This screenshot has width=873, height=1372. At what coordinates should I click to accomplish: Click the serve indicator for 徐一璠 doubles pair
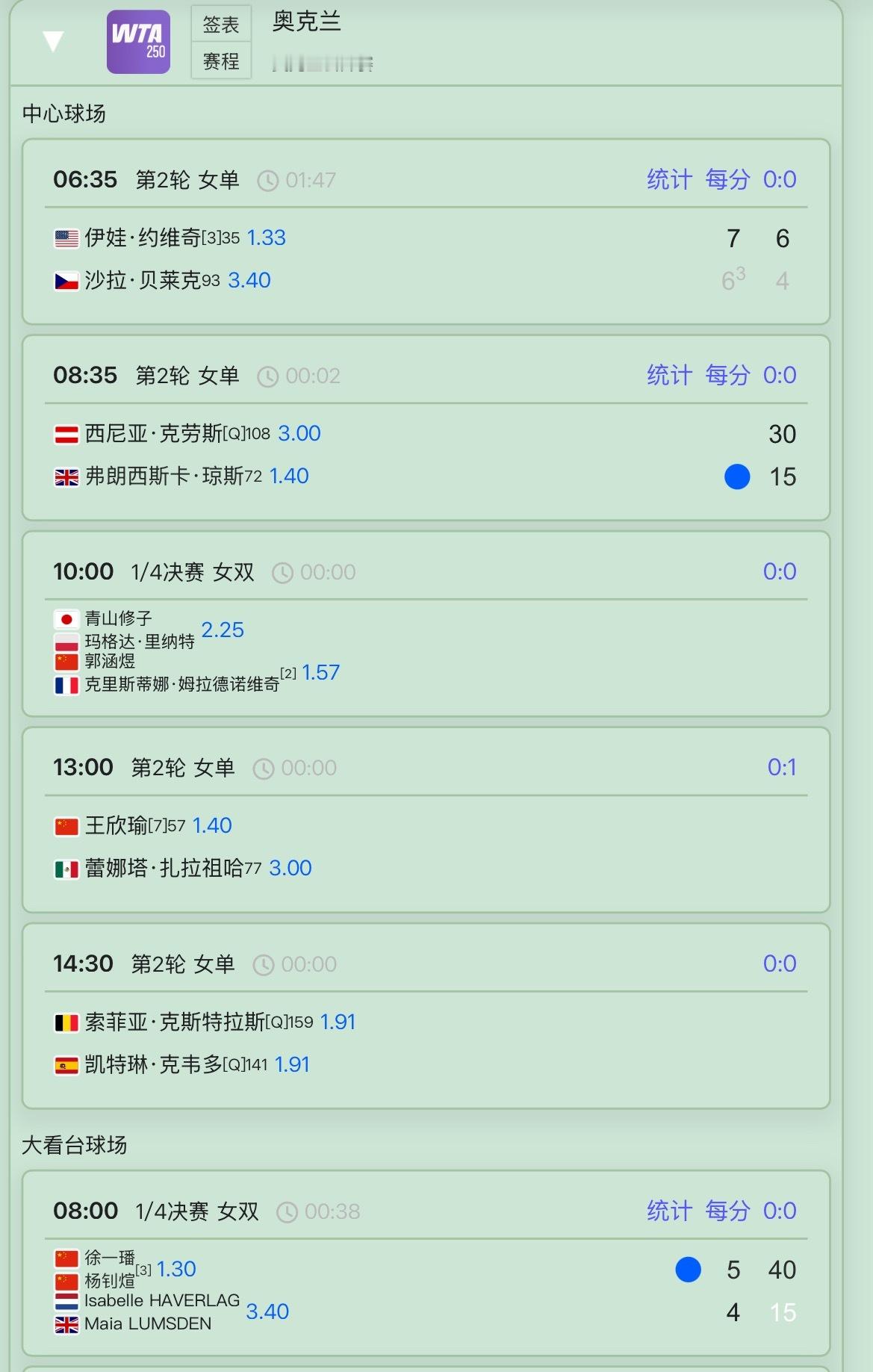click(689, 1269)
